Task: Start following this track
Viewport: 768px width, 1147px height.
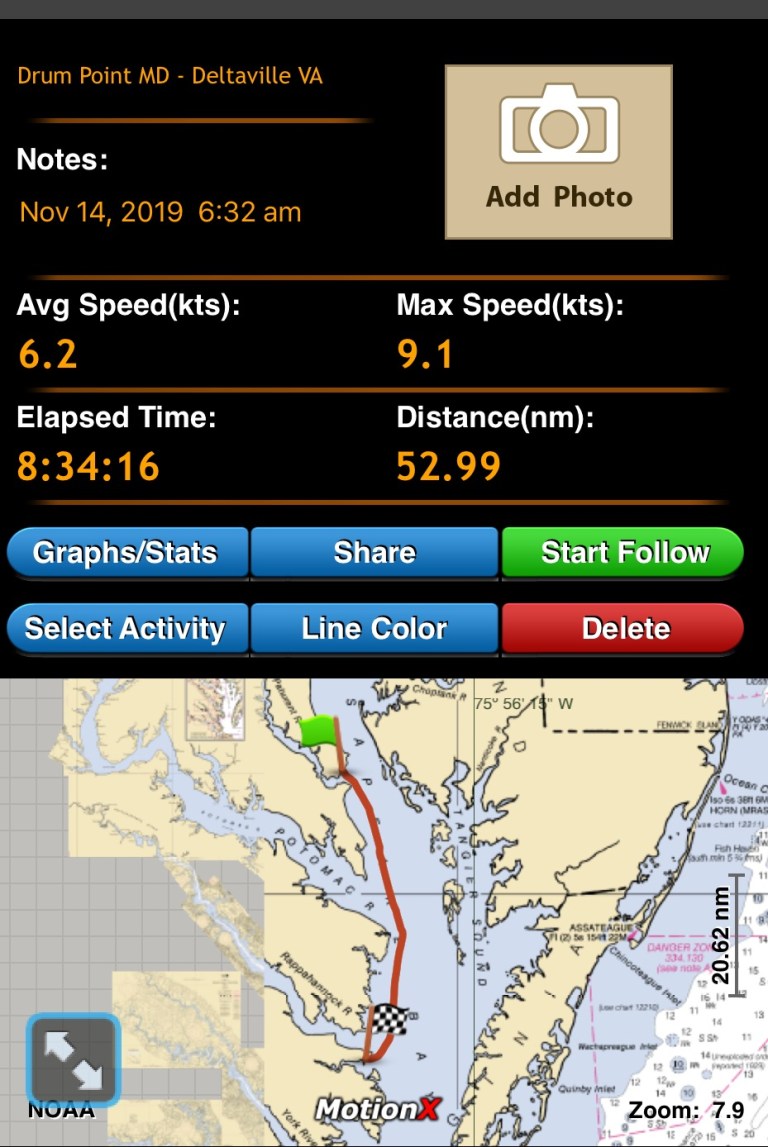Action: (x=623, y=553)
